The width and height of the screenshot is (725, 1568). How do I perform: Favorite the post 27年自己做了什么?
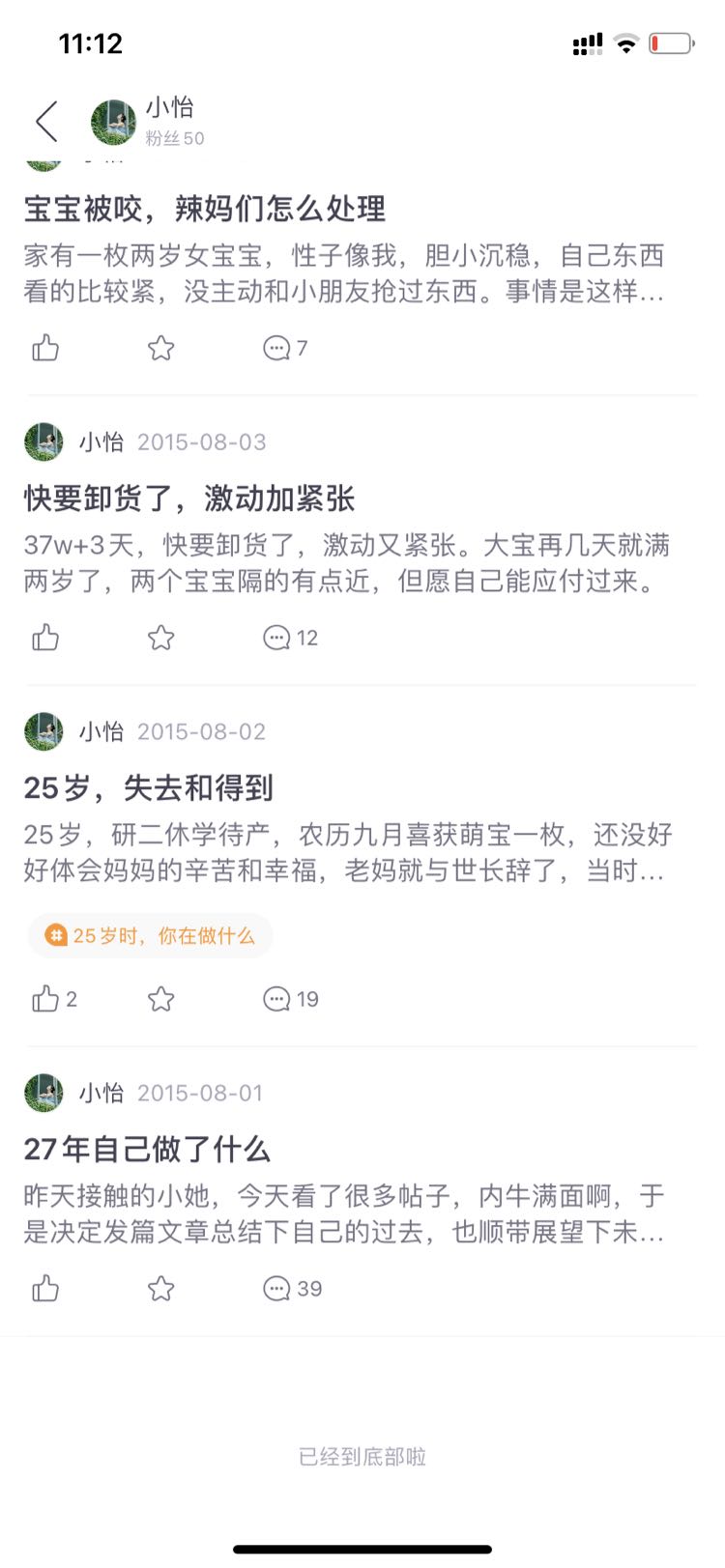pyautogui.click(x=161, y=1289)
